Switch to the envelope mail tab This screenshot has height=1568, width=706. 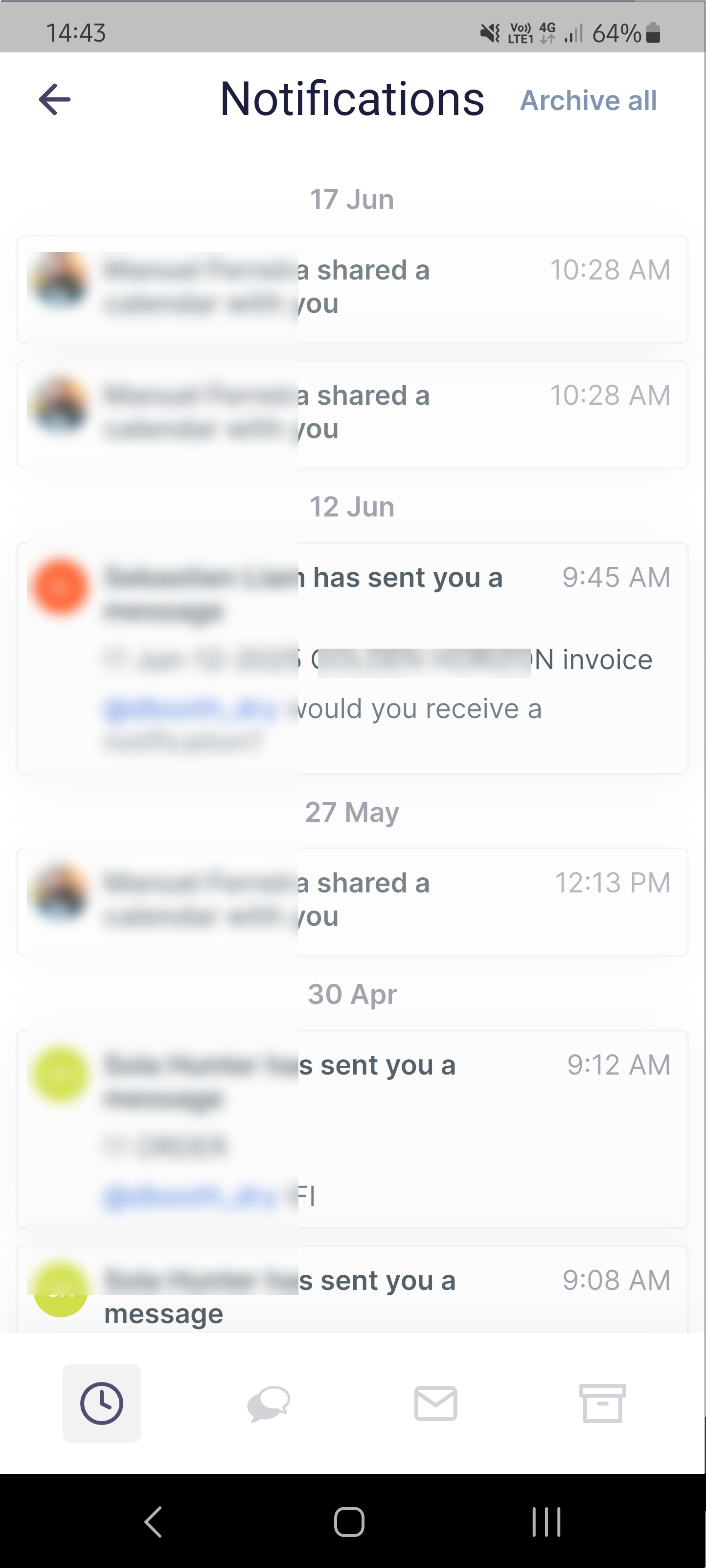click(x=435, y=1403)
